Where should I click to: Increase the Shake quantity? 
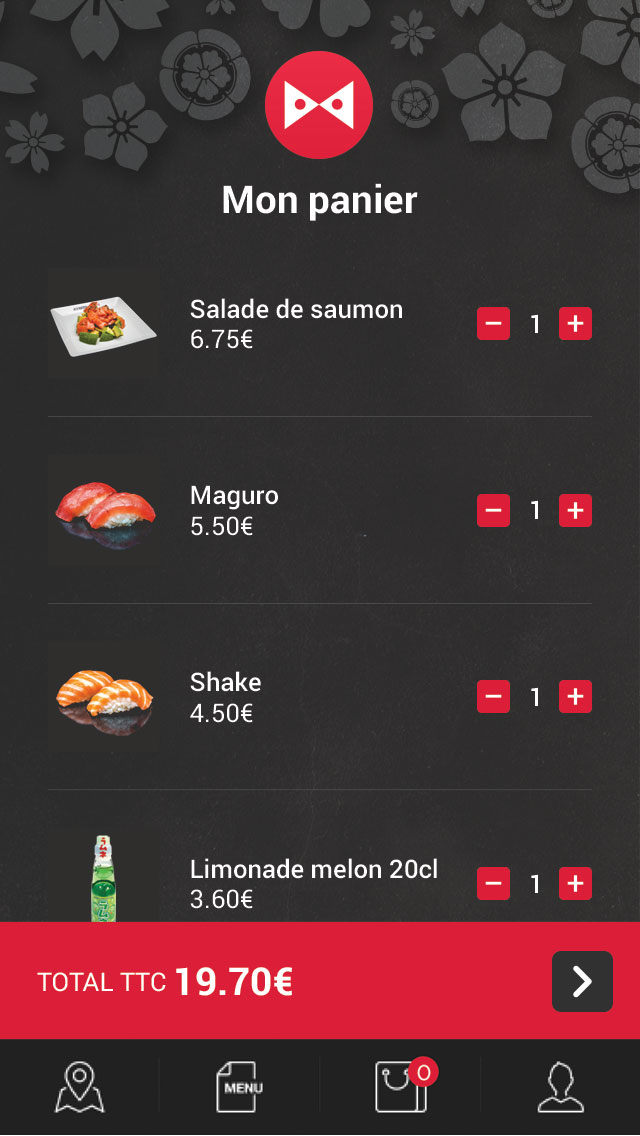coord(575,697)
